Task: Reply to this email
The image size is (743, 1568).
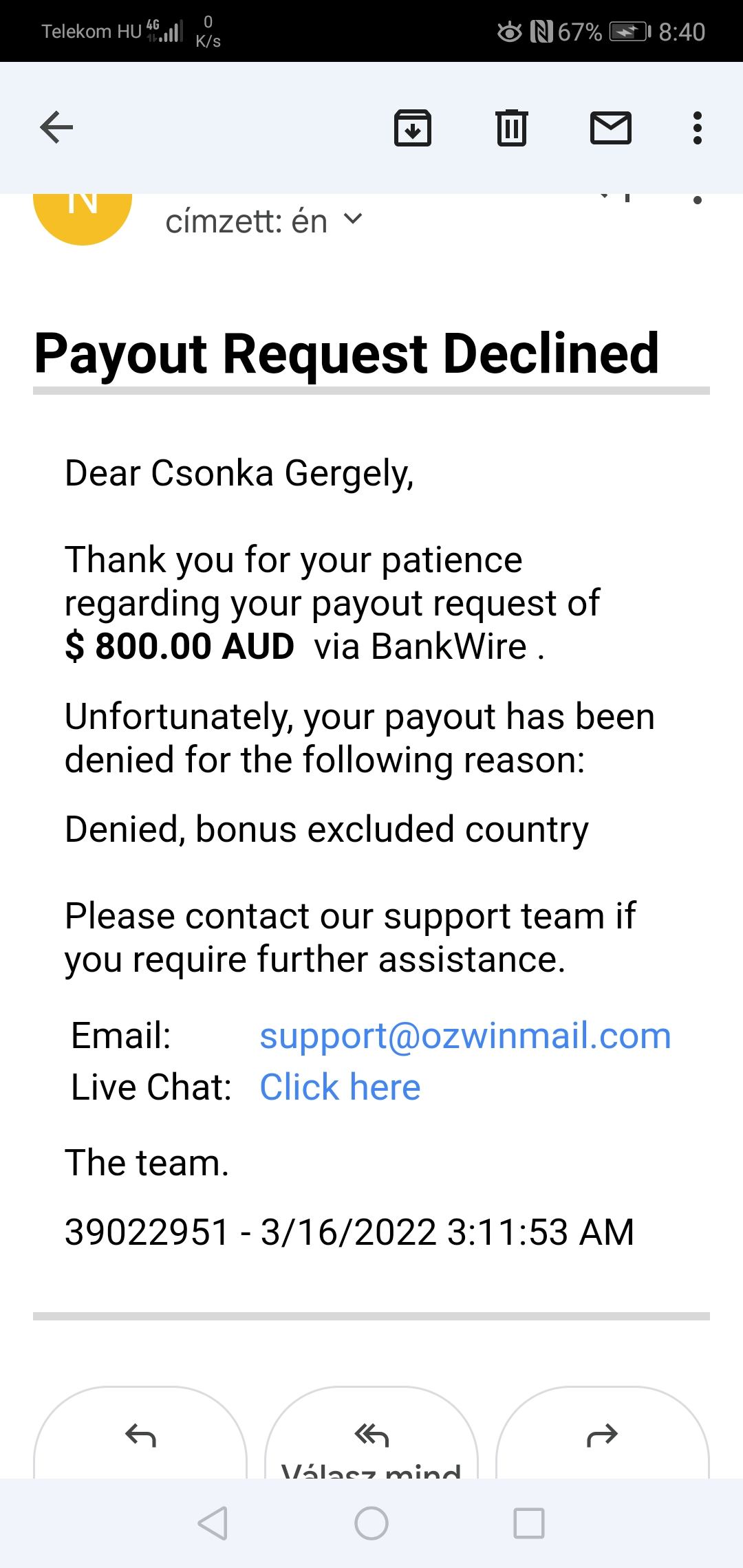Action: 140,1435
